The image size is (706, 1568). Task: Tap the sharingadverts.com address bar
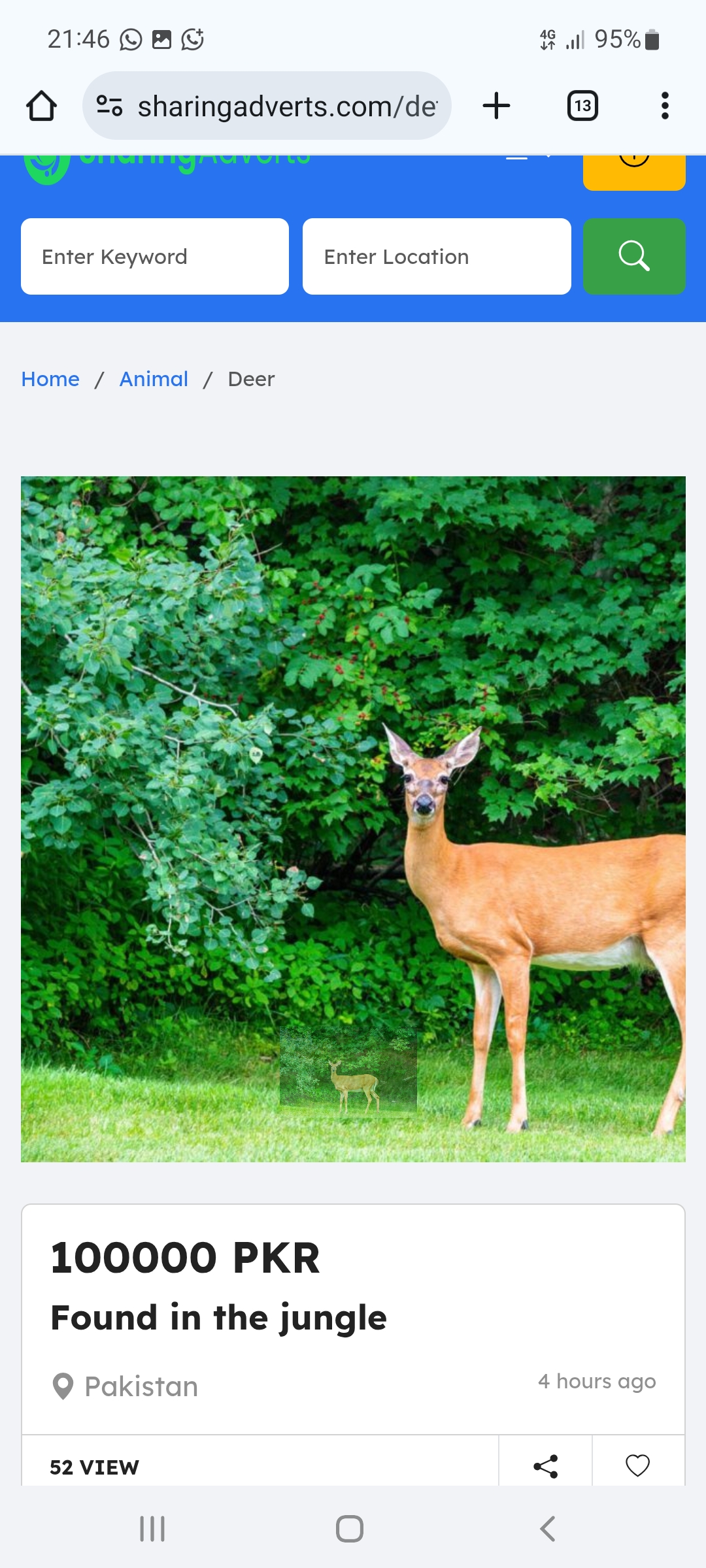click(x=267, y=106)
